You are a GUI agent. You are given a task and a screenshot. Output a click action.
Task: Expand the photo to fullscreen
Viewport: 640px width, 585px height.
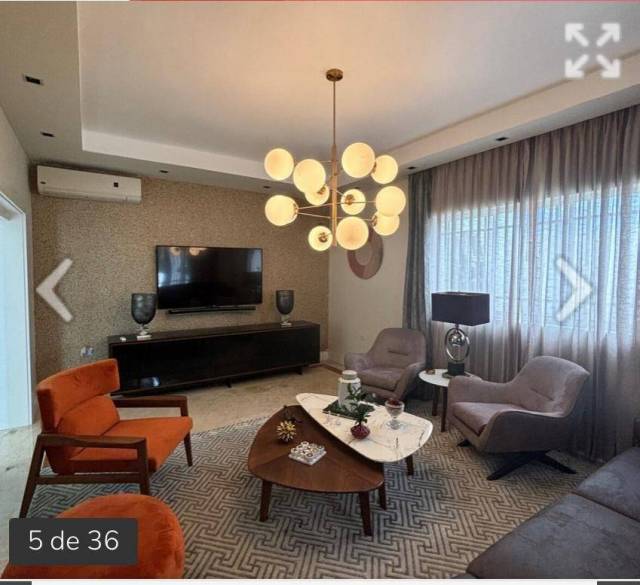pos(592,51)
